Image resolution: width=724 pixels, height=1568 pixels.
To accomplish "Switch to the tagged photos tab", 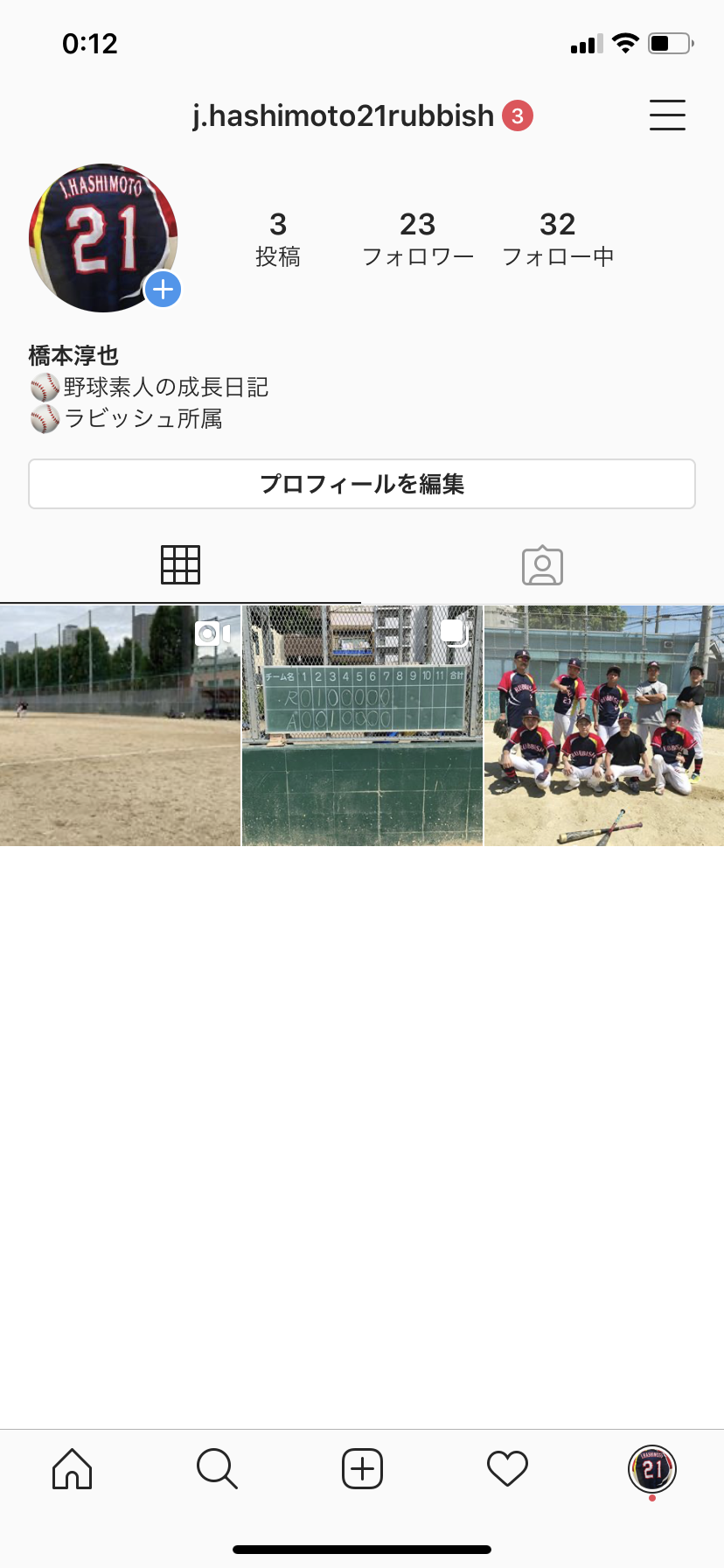I will coord(542,565).
